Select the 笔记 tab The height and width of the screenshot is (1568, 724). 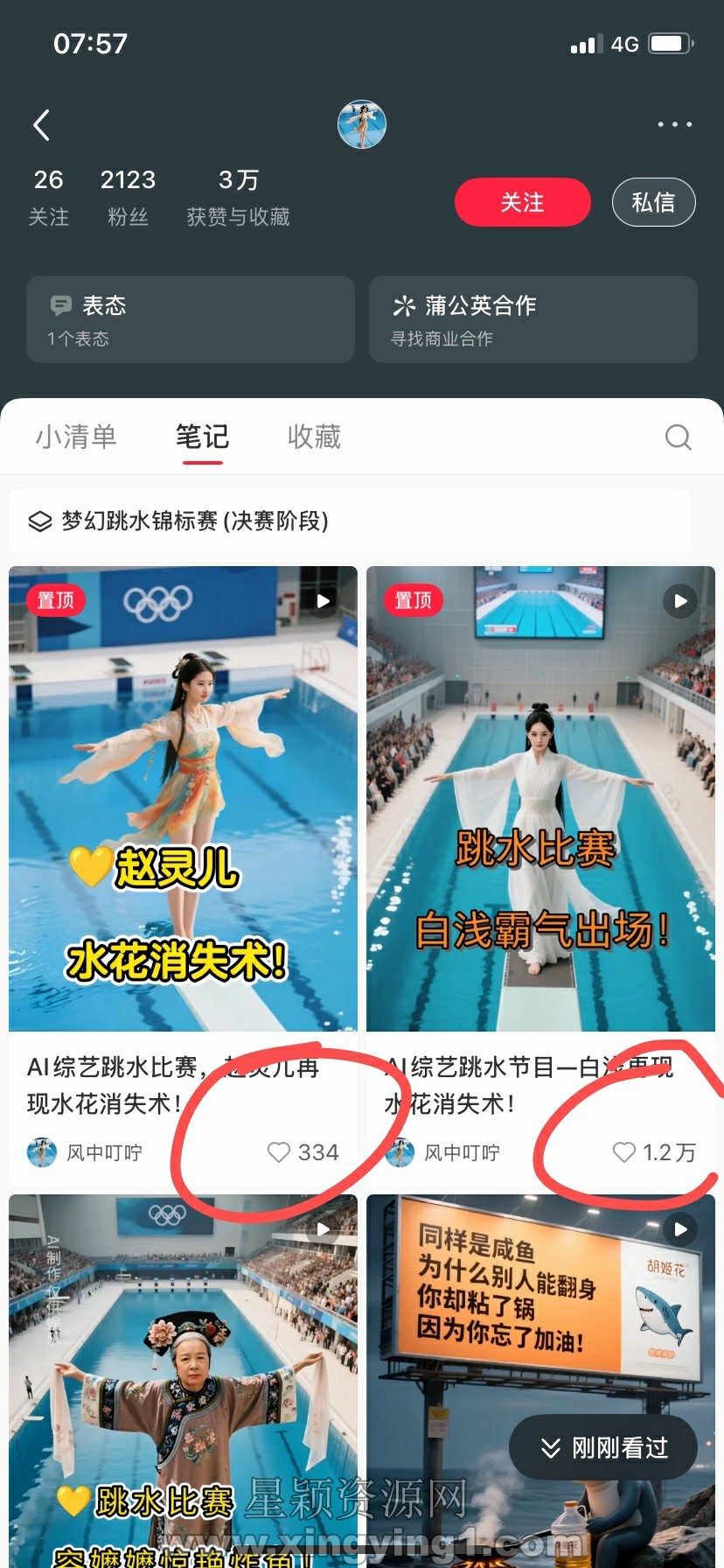tap(202, 437)
